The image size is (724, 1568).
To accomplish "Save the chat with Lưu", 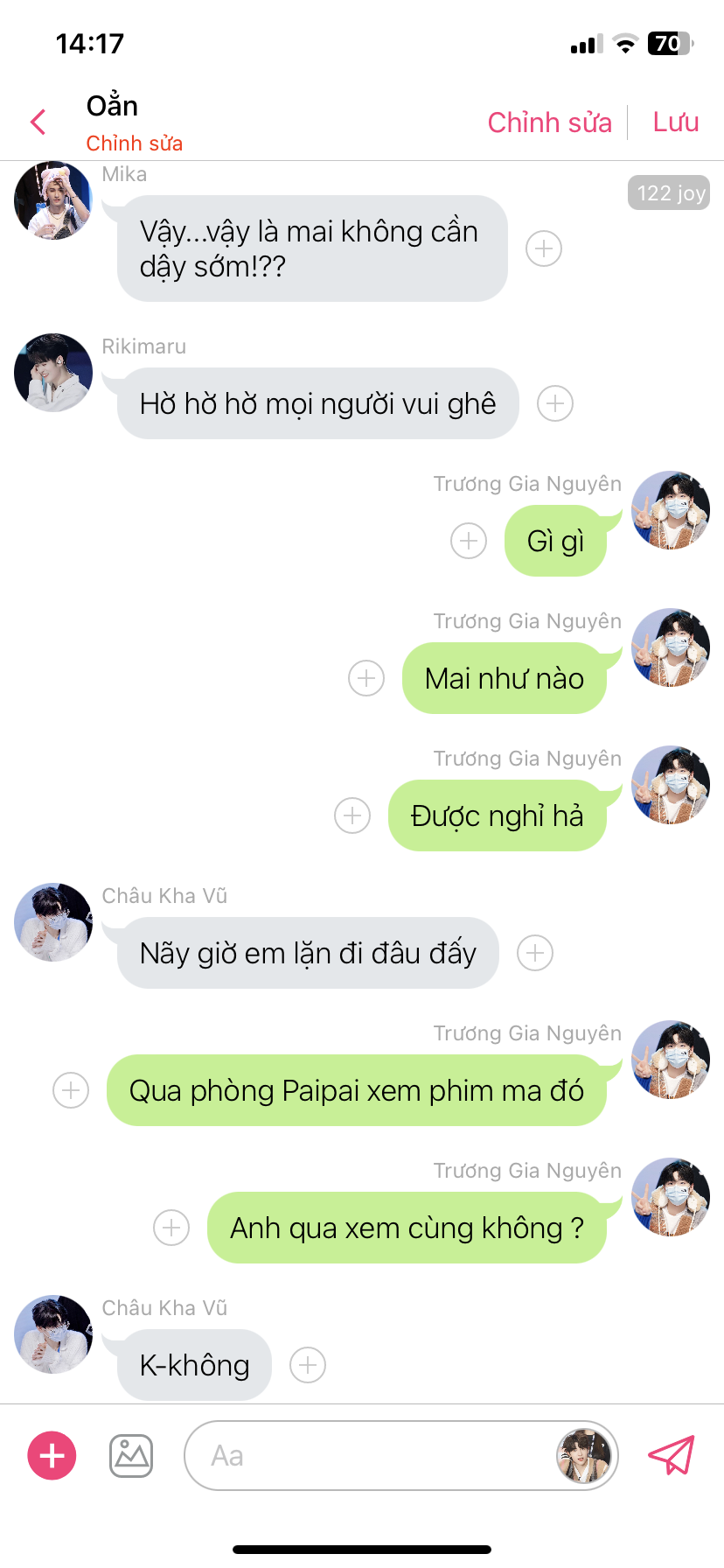I will pyautogui.click(x=675, y=122).
